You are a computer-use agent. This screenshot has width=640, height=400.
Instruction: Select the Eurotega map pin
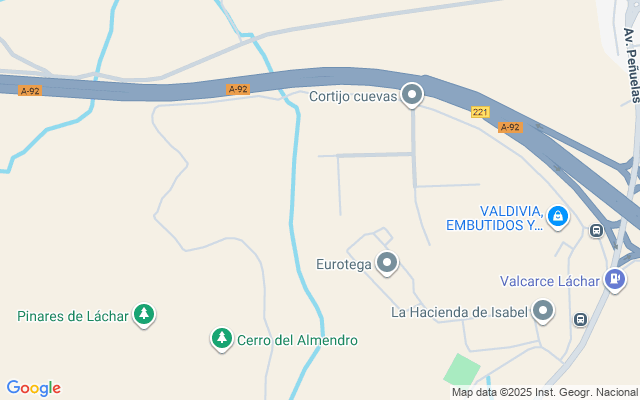pos(387,264)
